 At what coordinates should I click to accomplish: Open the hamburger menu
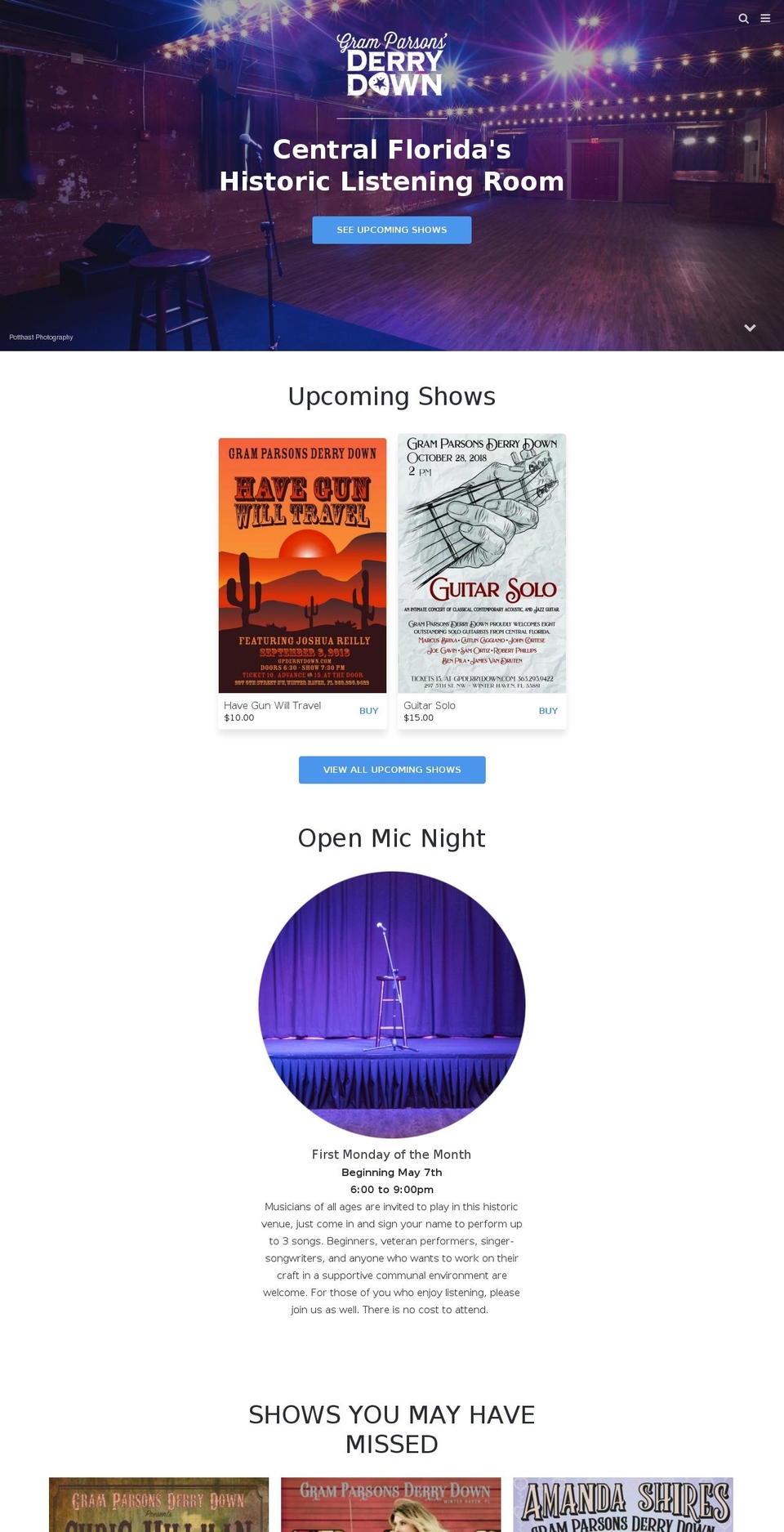pos(765,18)
